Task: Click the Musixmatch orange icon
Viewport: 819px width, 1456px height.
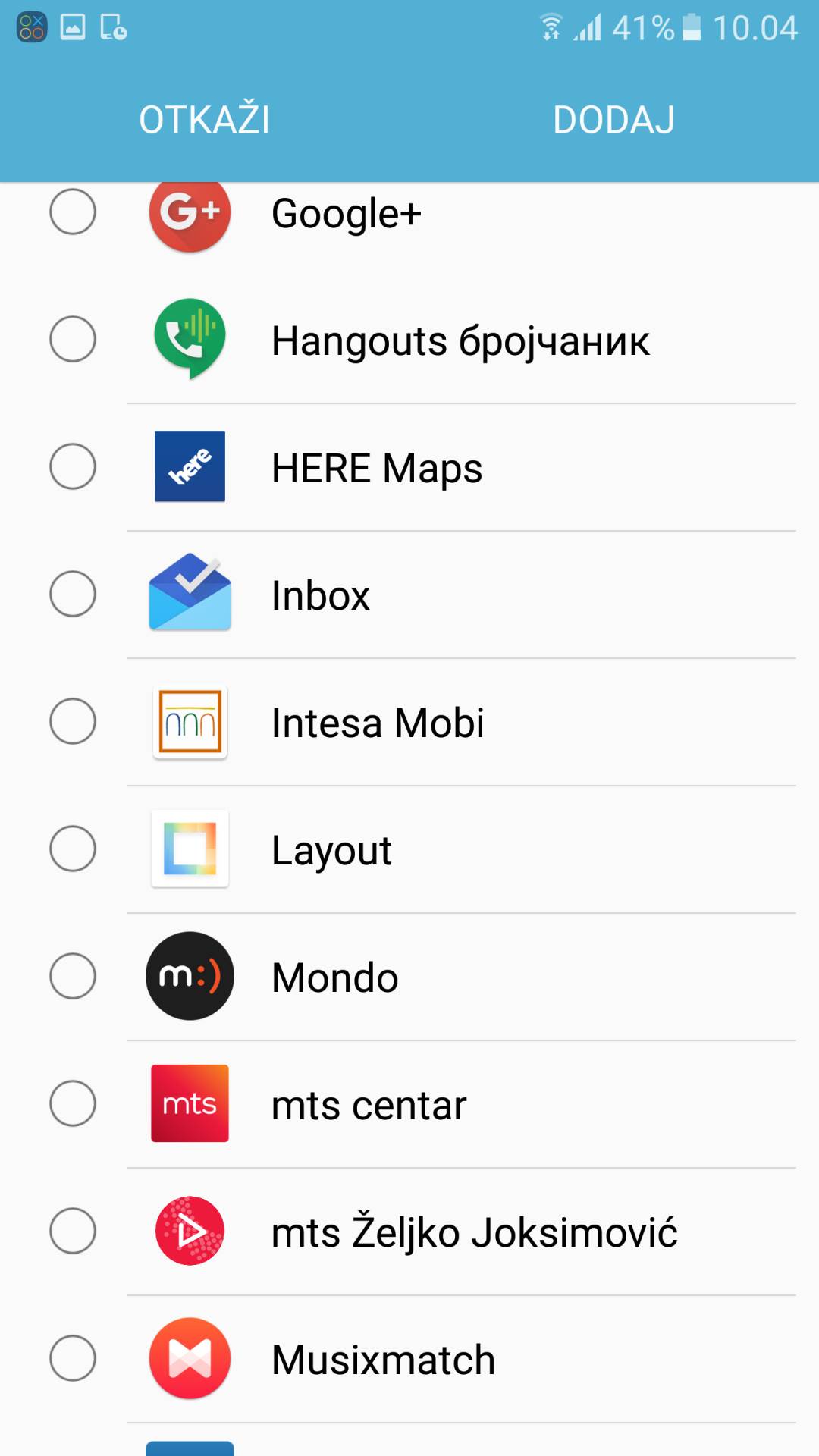Action: click(x=190, y=1358)
